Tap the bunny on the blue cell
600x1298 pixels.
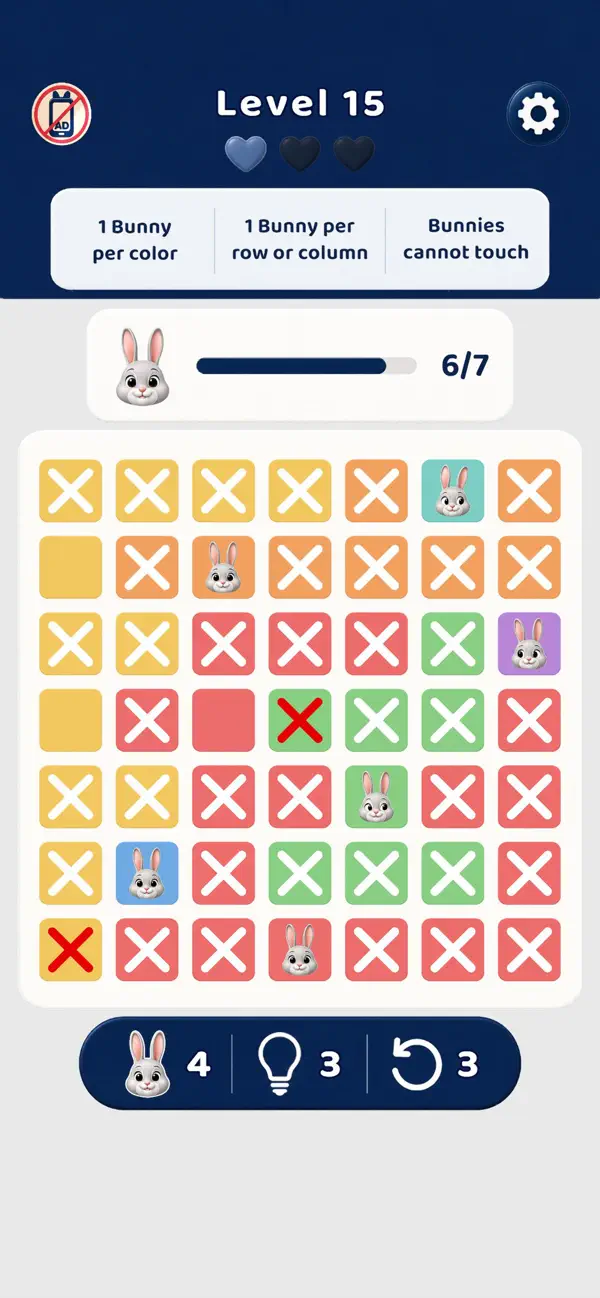pyautogui.click(x=147, y=873)
